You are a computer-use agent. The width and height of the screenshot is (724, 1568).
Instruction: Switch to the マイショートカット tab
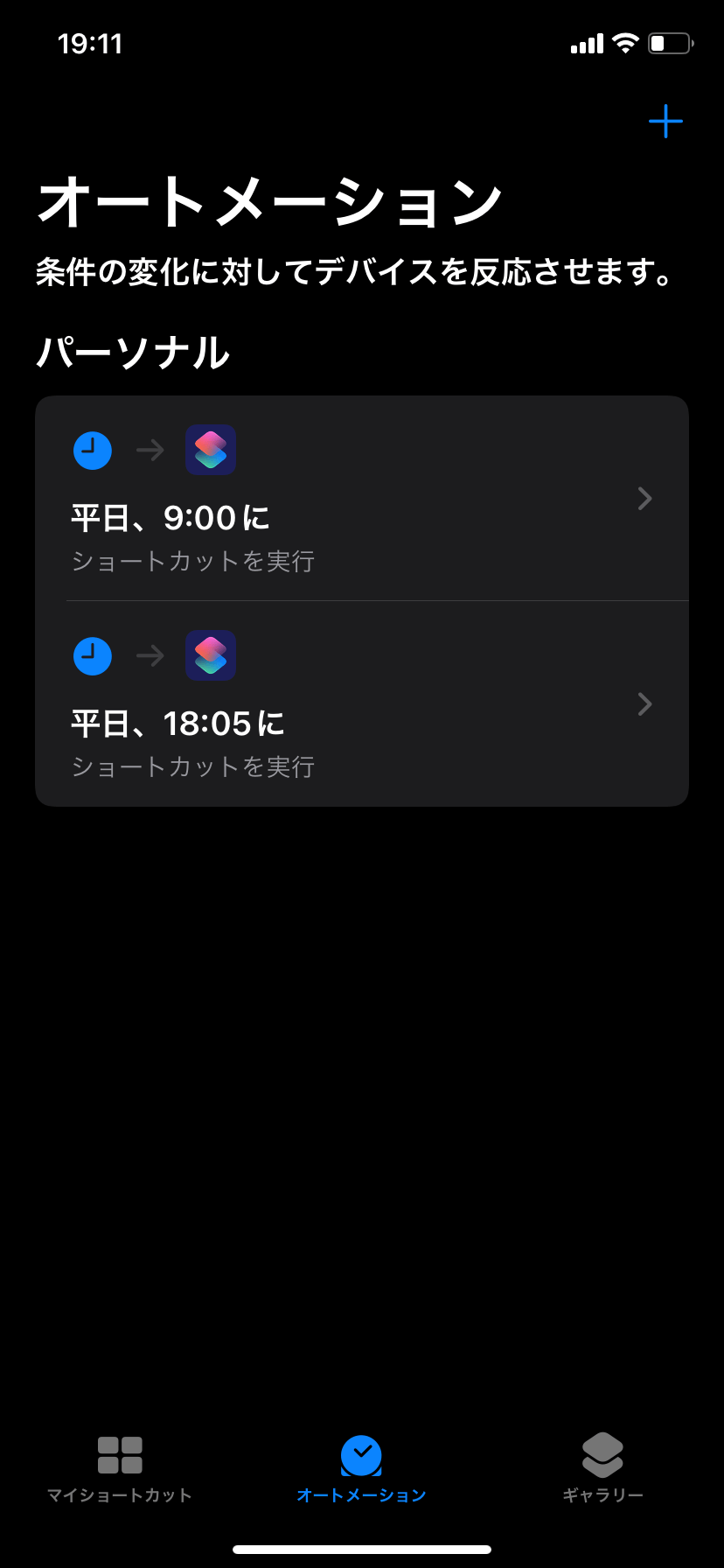(120, 1468)
